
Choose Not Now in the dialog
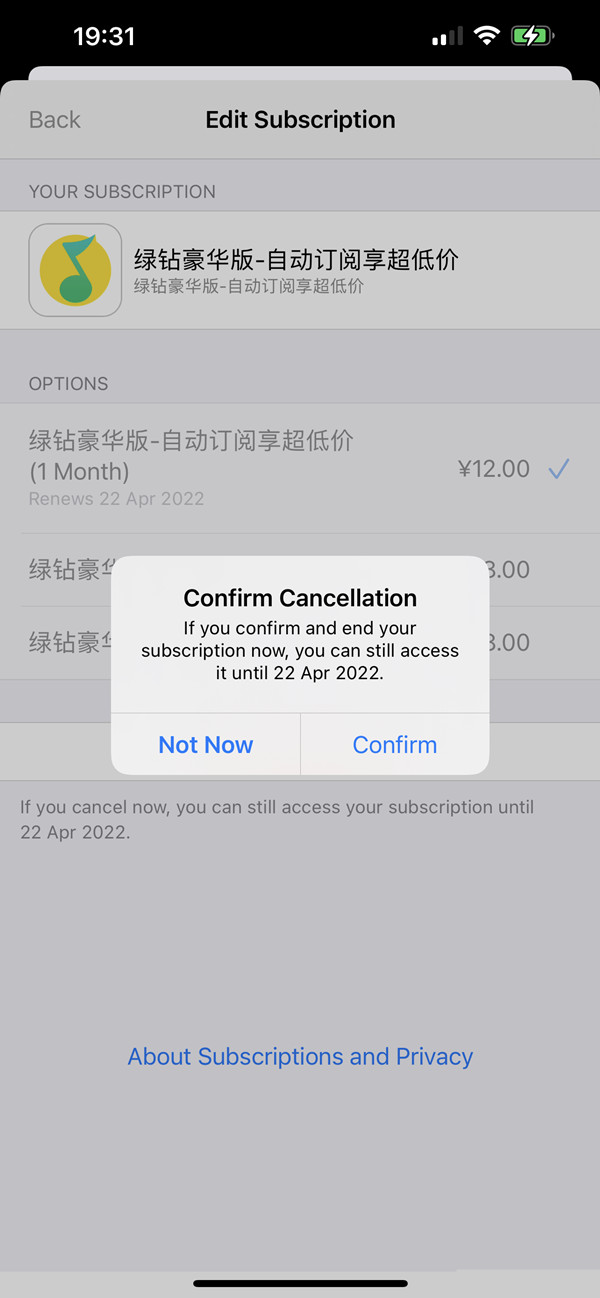(206, 745)
